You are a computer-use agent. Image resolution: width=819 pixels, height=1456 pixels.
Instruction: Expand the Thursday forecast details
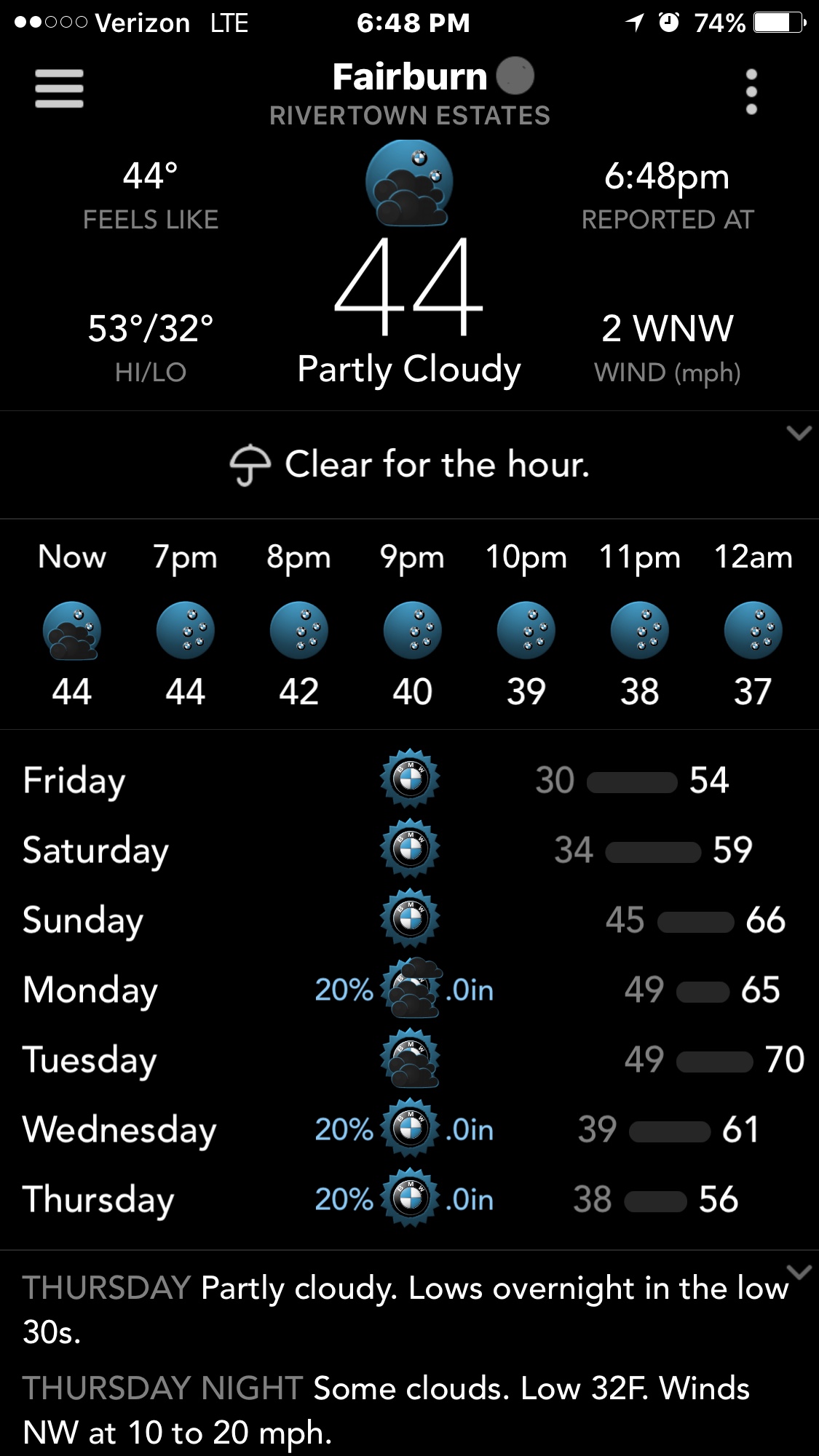coord(799,1272)
